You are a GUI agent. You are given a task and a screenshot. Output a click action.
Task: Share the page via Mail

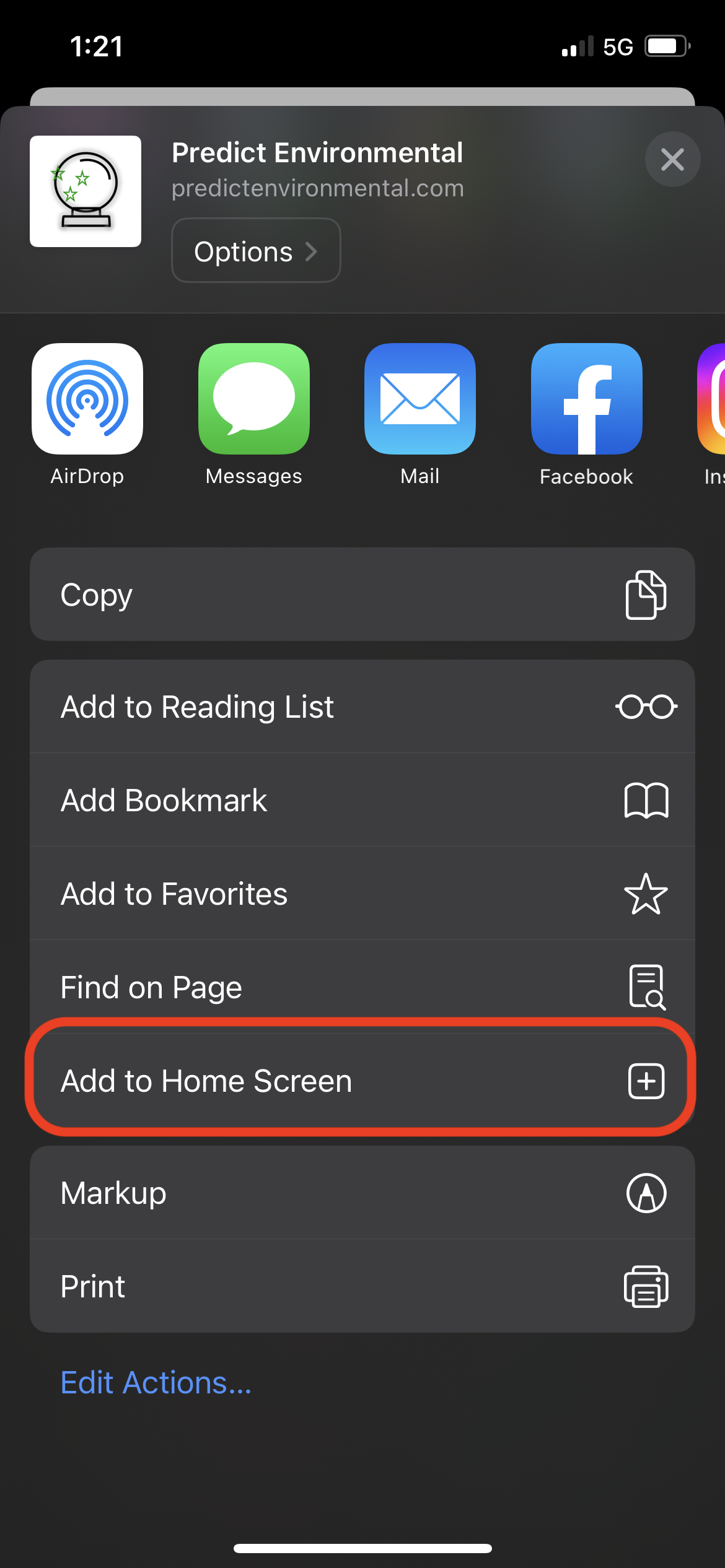tap(420, 399)
